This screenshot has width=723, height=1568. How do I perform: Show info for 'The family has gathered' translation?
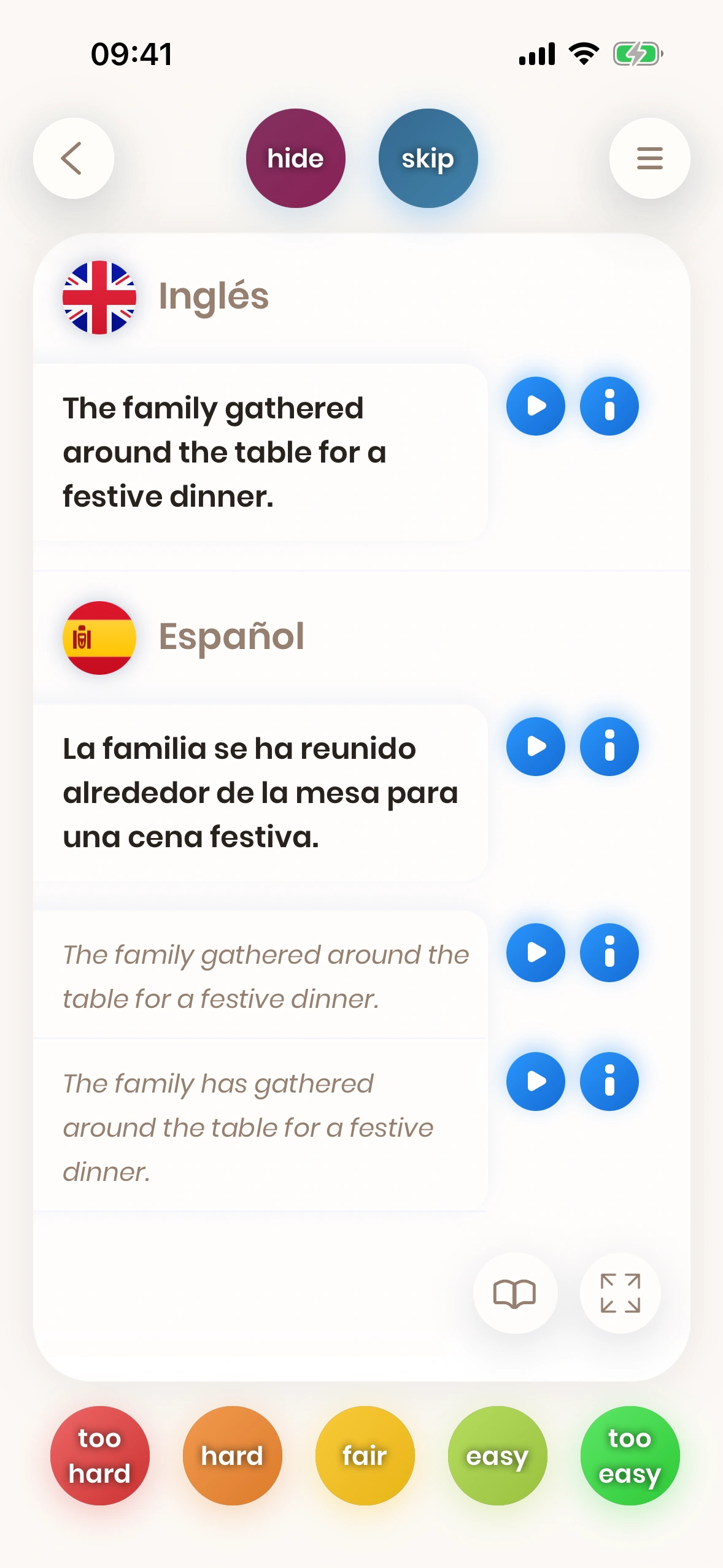point(609,1082)
